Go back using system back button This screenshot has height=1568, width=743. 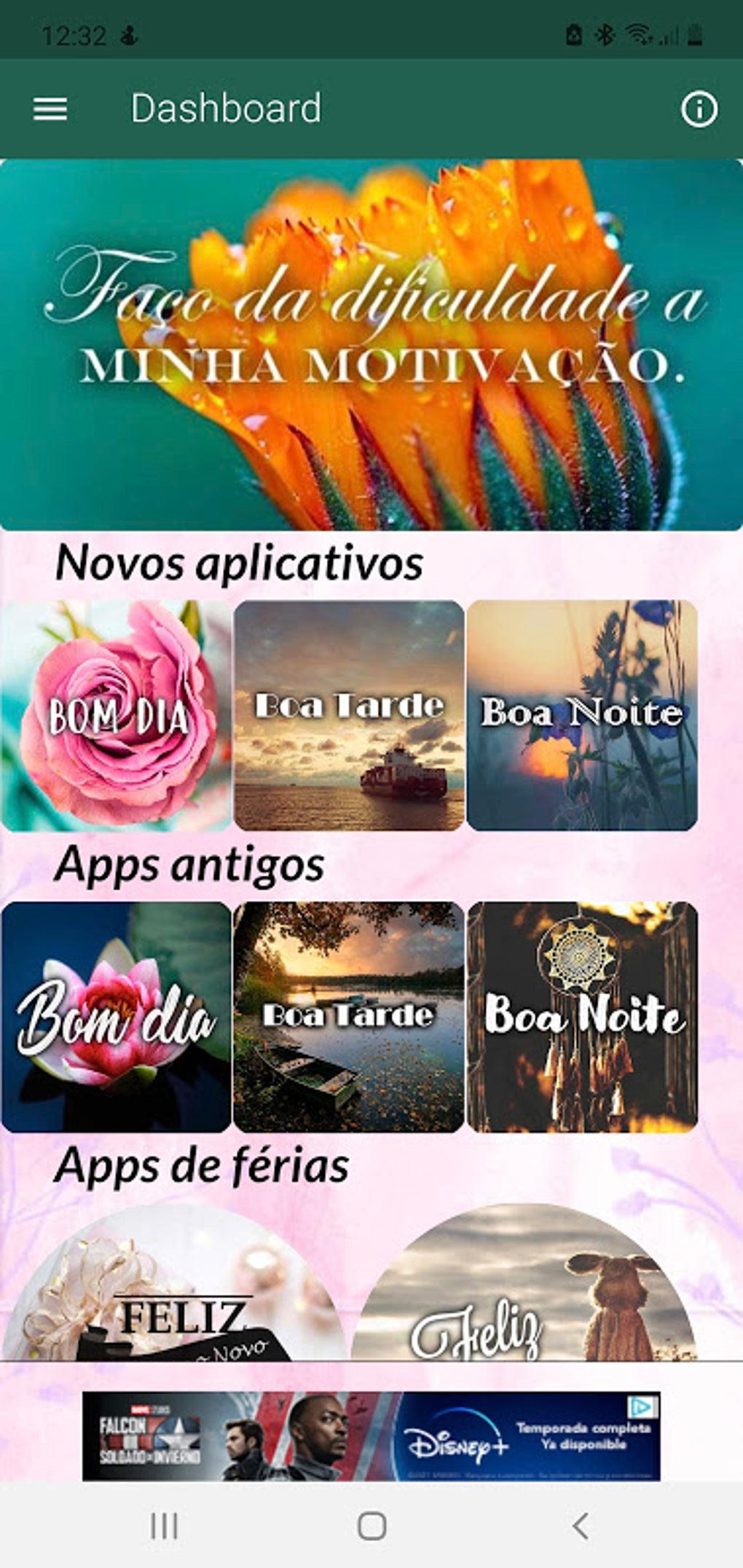click(x=580, y=1525)
